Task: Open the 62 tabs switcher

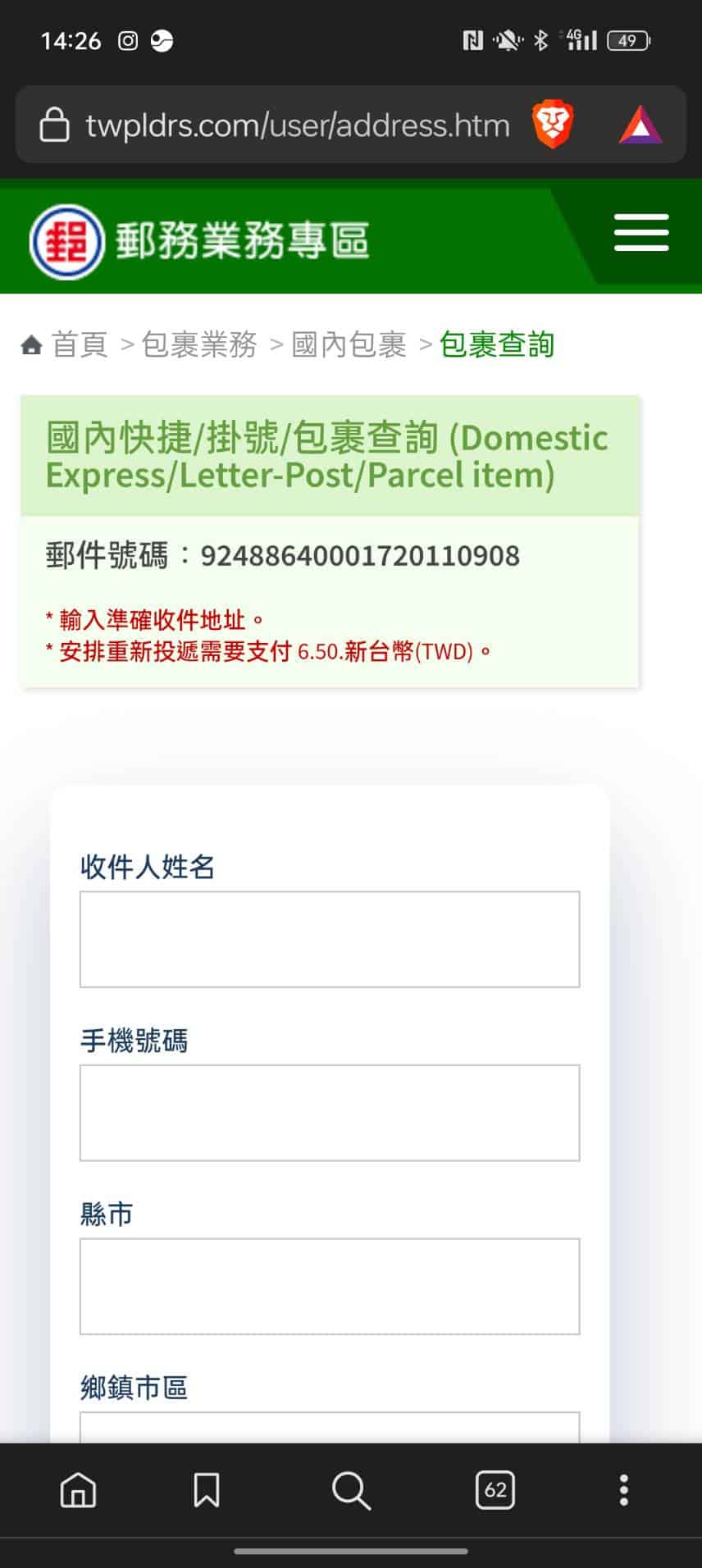Action: tap(495, 1490)
